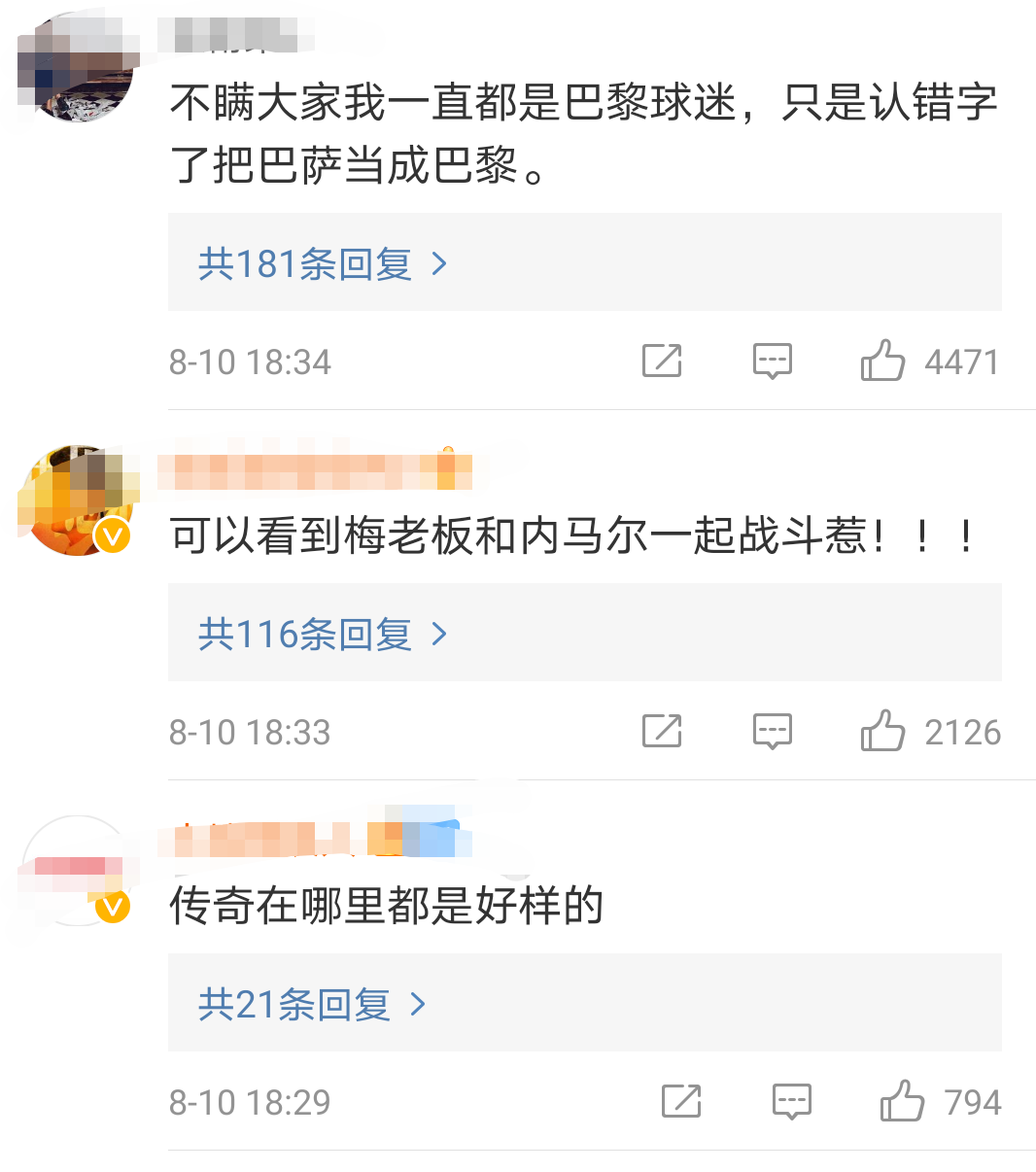Open avatar of the 梅老板和内马尔 commenter

tap(76, 499)
